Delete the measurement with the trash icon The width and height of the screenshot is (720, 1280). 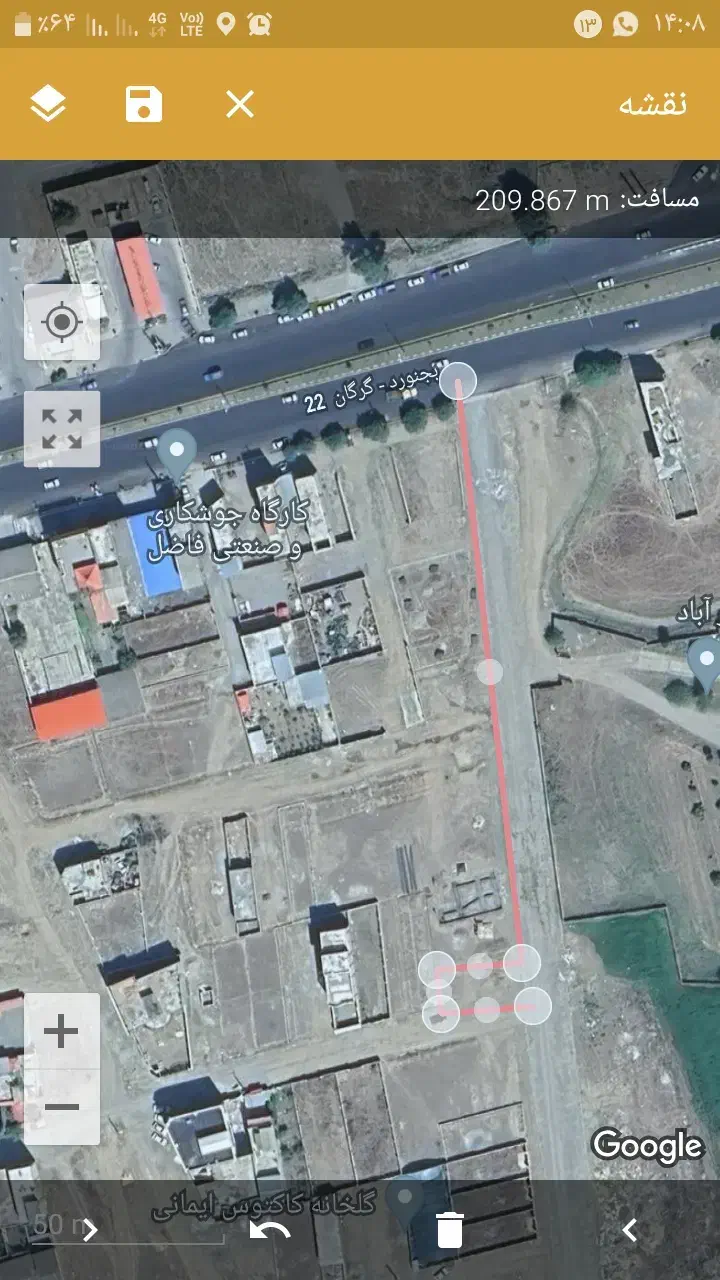tap(450, 1230)
